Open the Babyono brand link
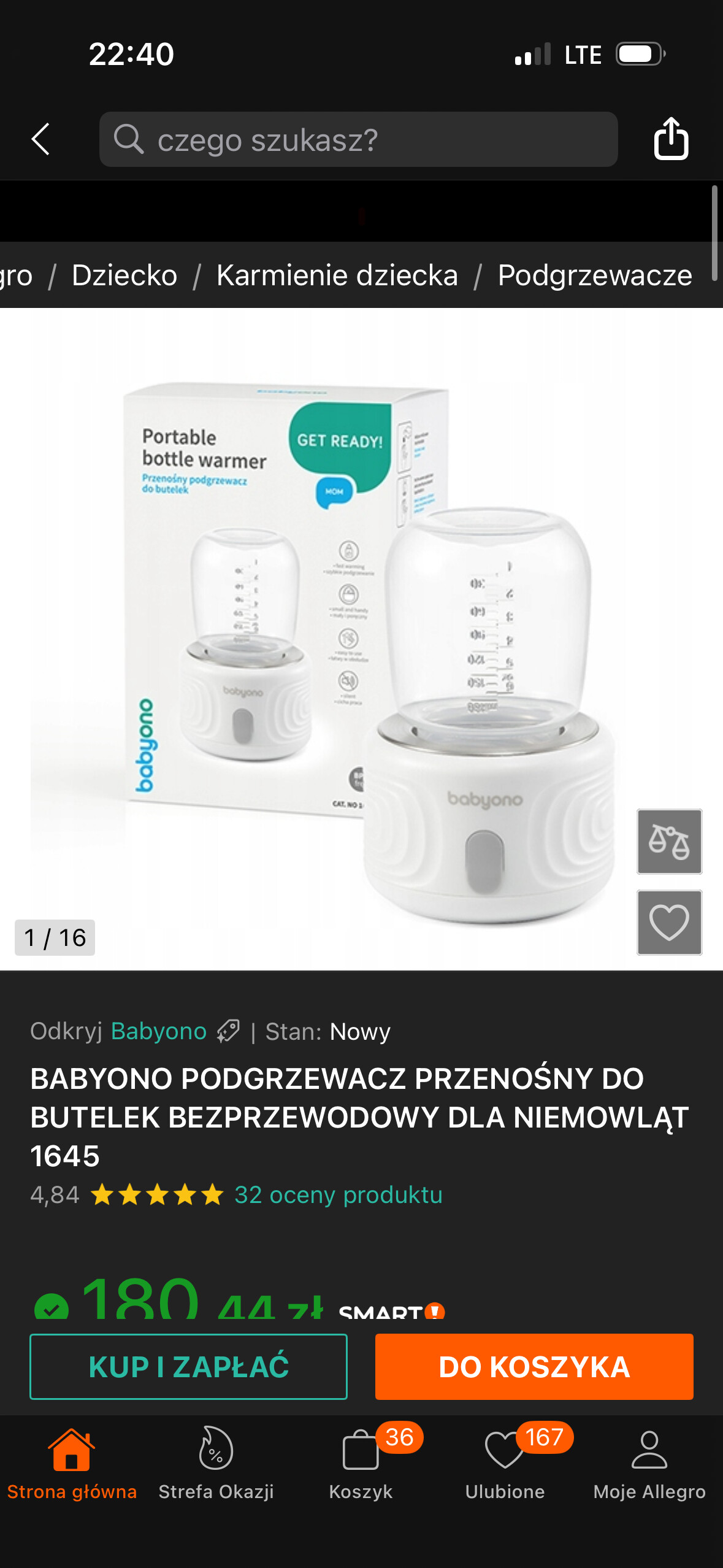 pos(158,1031)
